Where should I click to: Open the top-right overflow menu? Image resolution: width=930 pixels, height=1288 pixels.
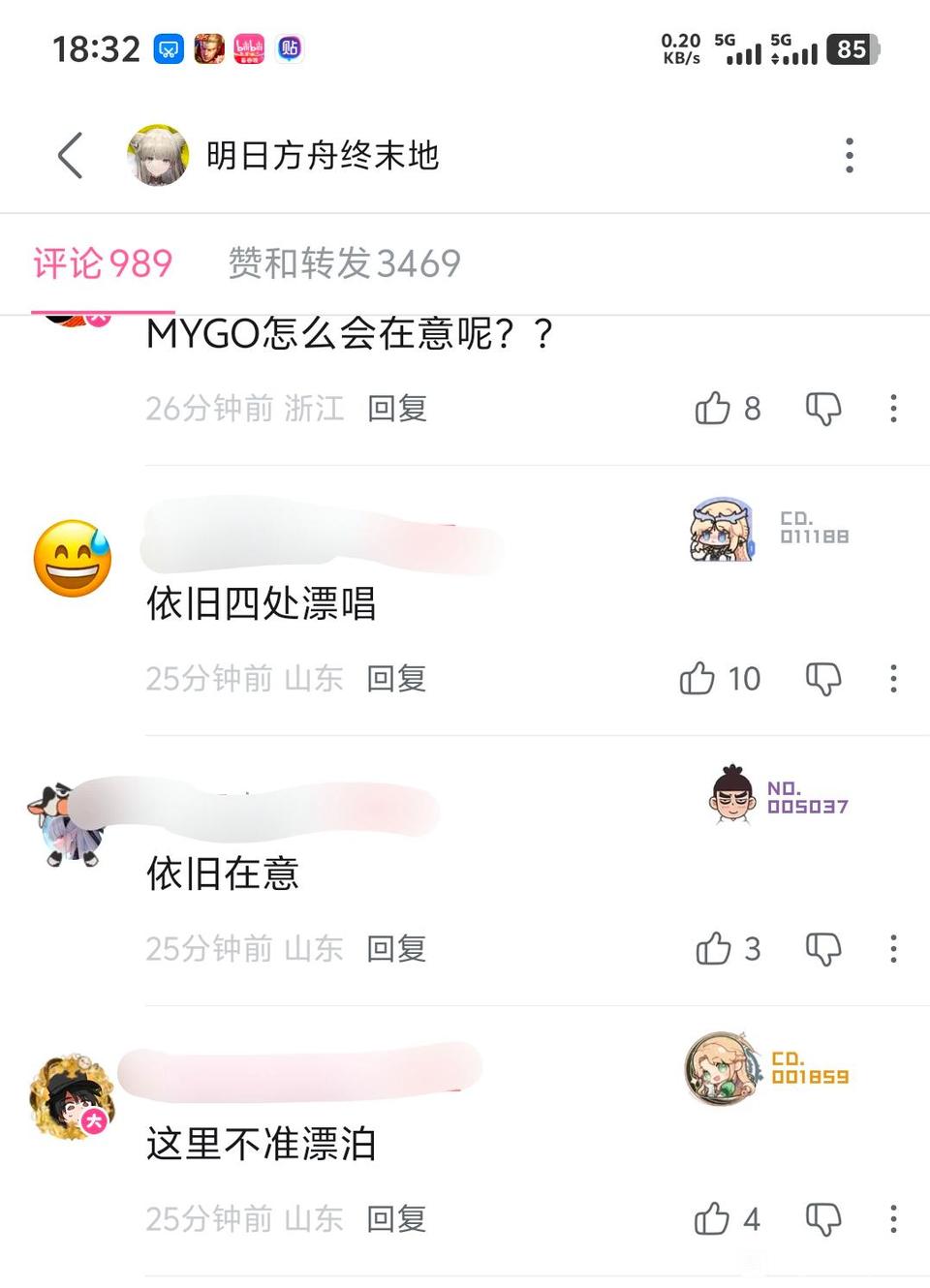(850, 155)
